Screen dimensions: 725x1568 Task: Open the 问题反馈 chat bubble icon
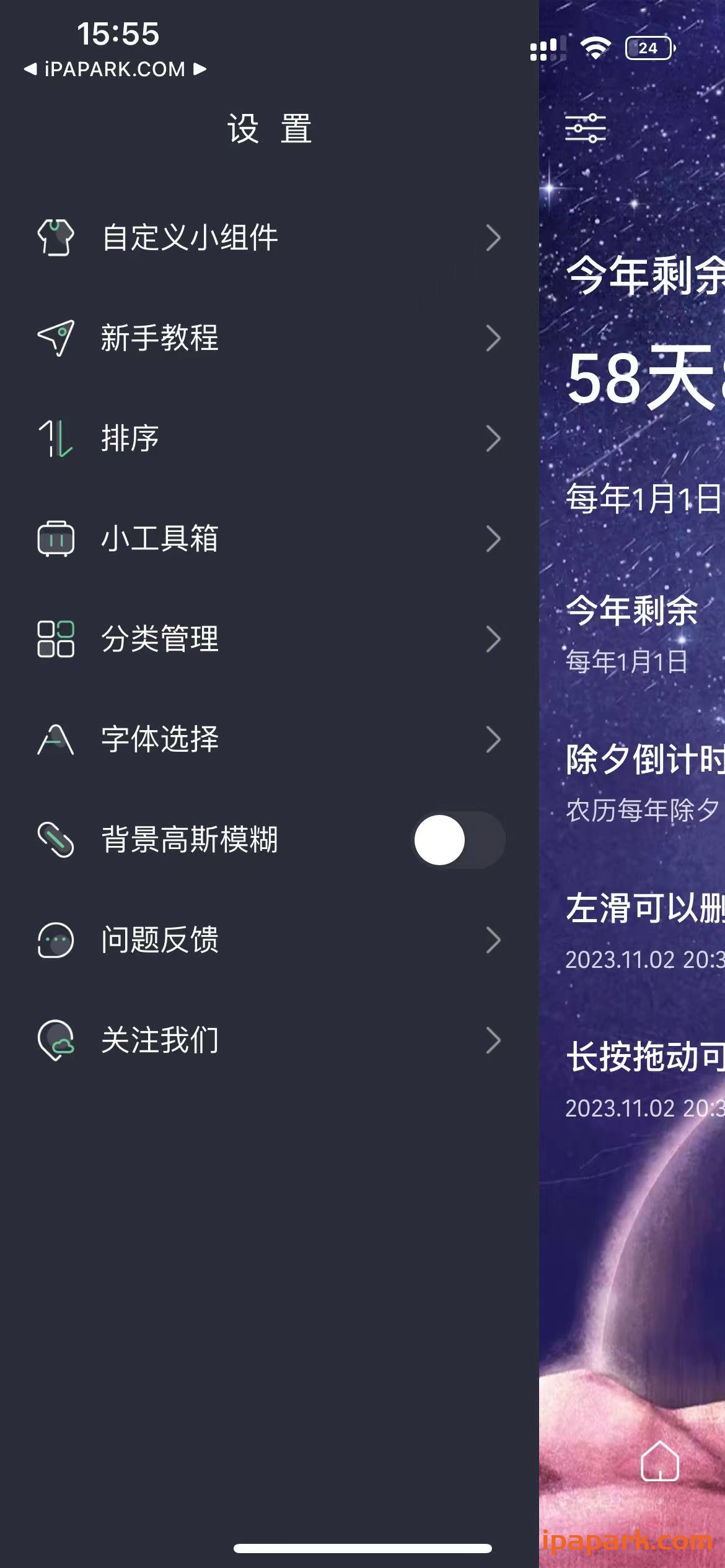click(56, 941)
